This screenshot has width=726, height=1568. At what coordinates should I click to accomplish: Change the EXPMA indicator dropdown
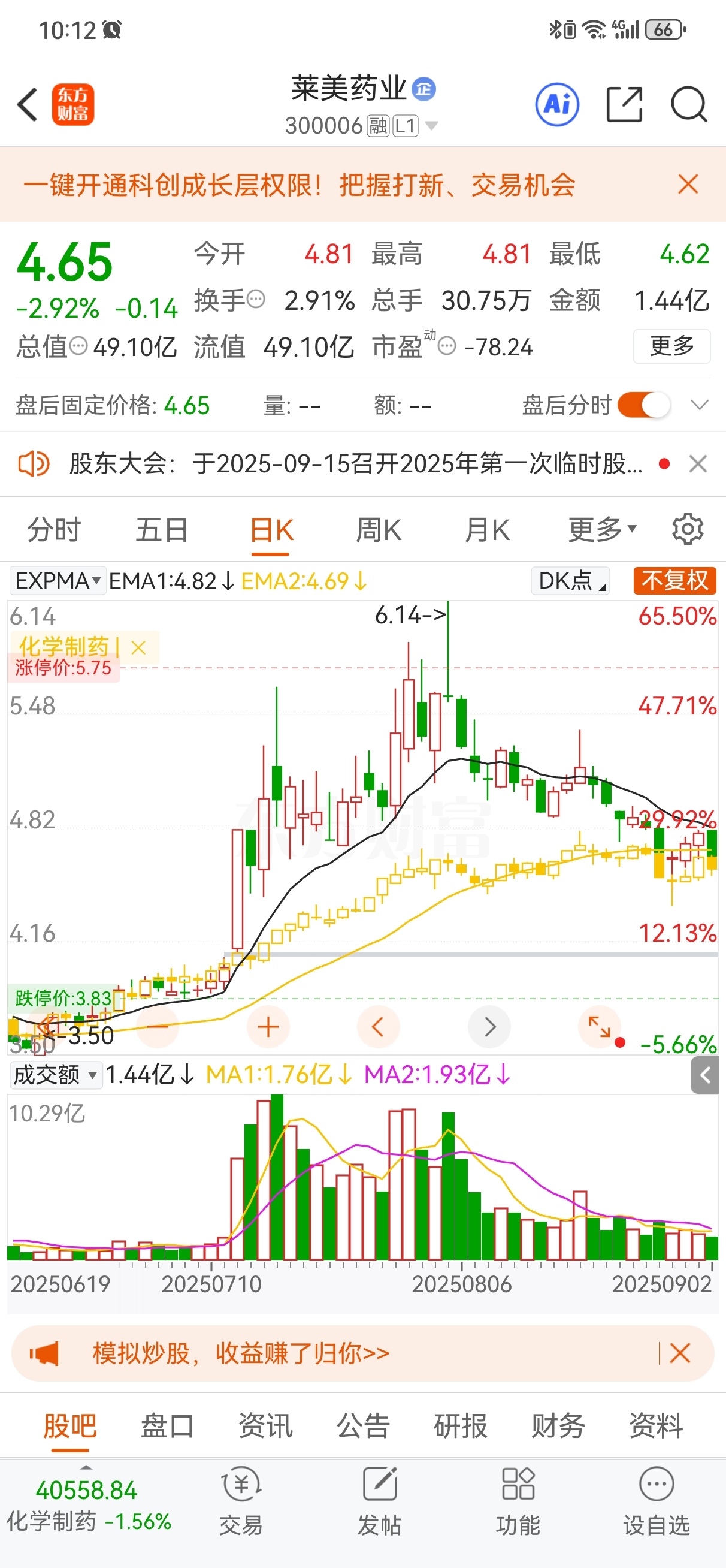click(x=58, y=581)
